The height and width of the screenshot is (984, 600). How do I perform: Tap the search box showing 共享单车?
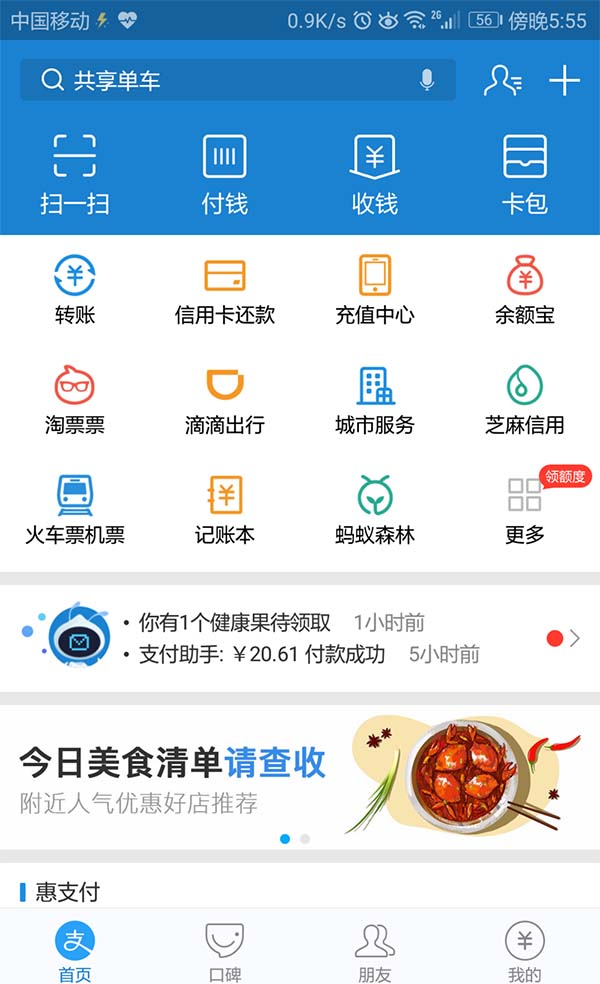[220, 81]
